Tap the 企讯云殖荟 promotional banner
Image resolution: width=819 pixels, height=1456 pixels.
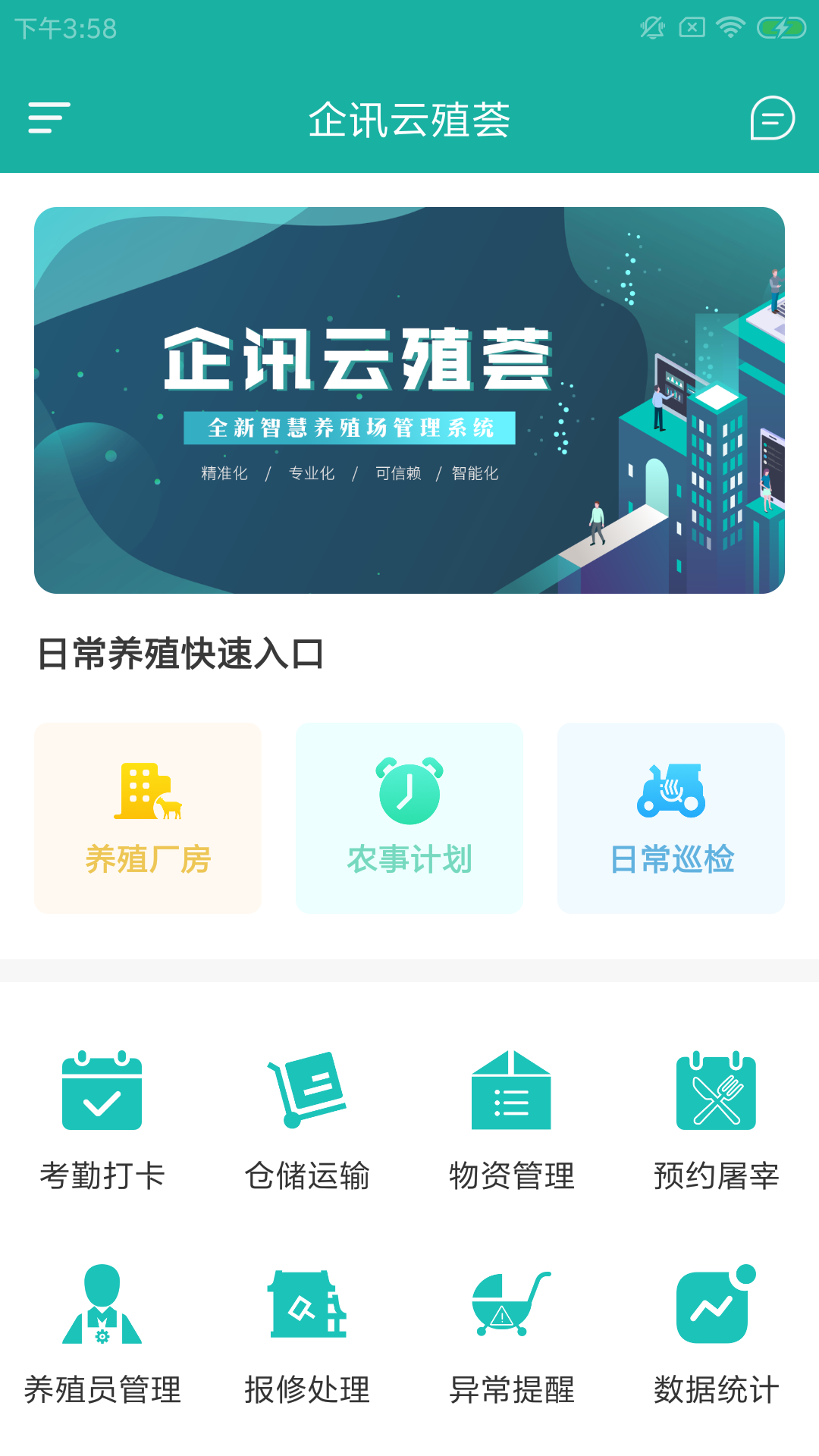[409, 400]
